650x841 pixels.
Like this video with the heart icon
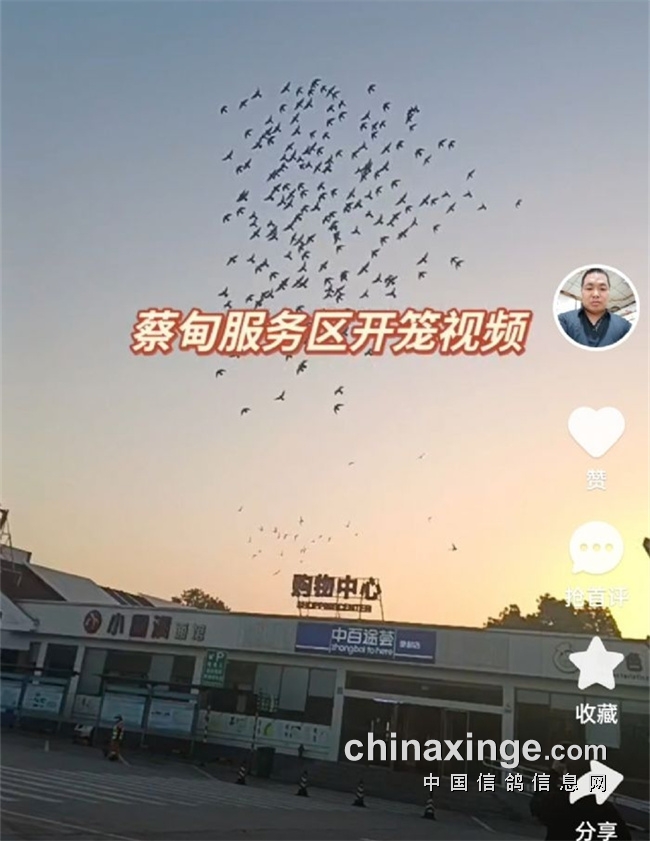coord(596,432)
